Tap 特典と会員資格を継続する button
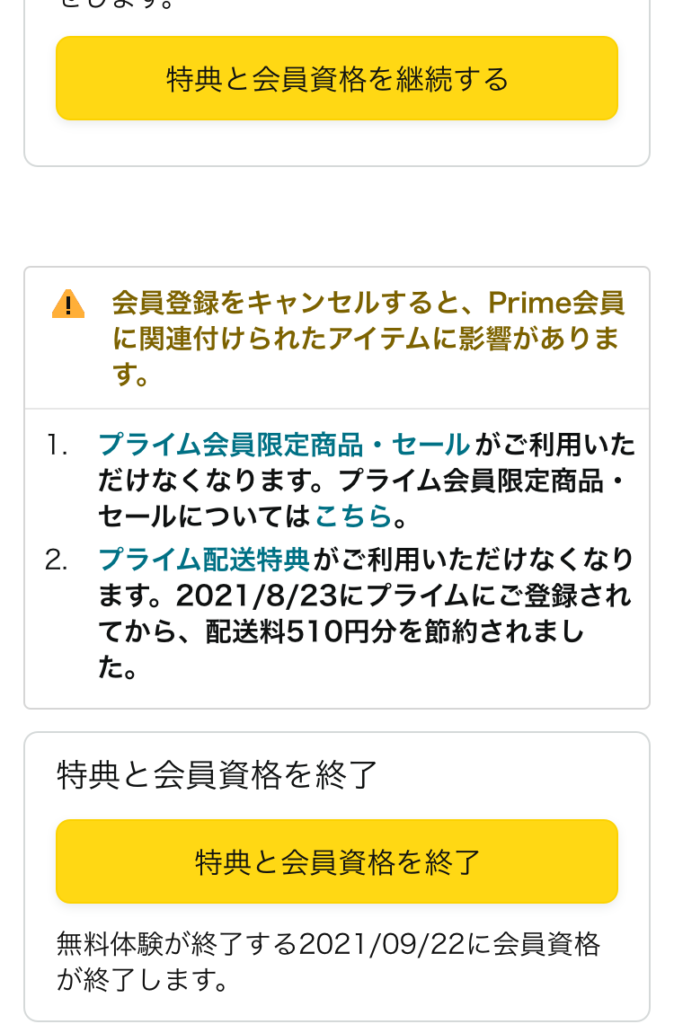 pyautogui.click(x=336, y=78)
